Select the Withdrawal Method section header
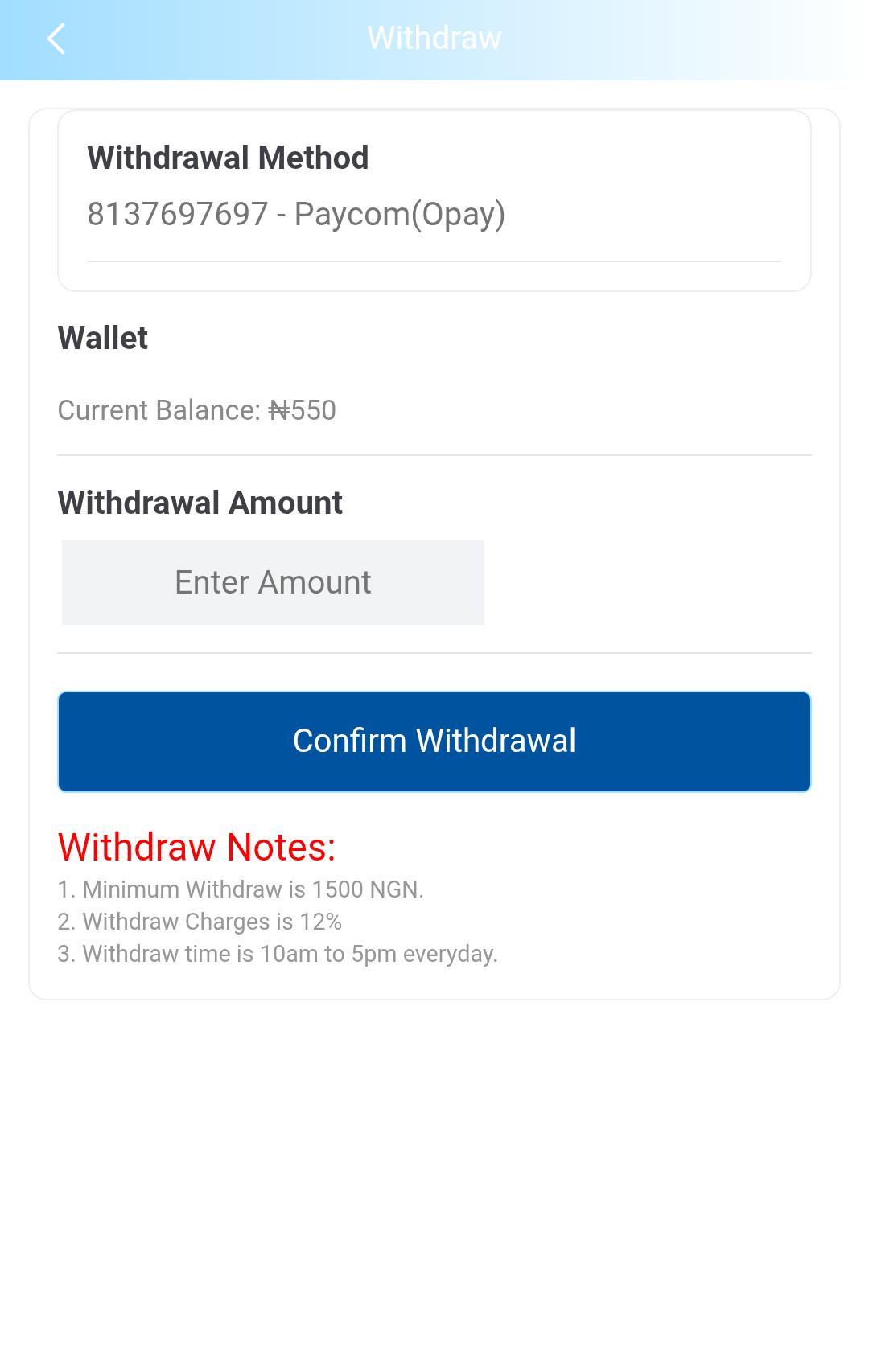The image size is (869, 1372). click(x=229, y=158)
